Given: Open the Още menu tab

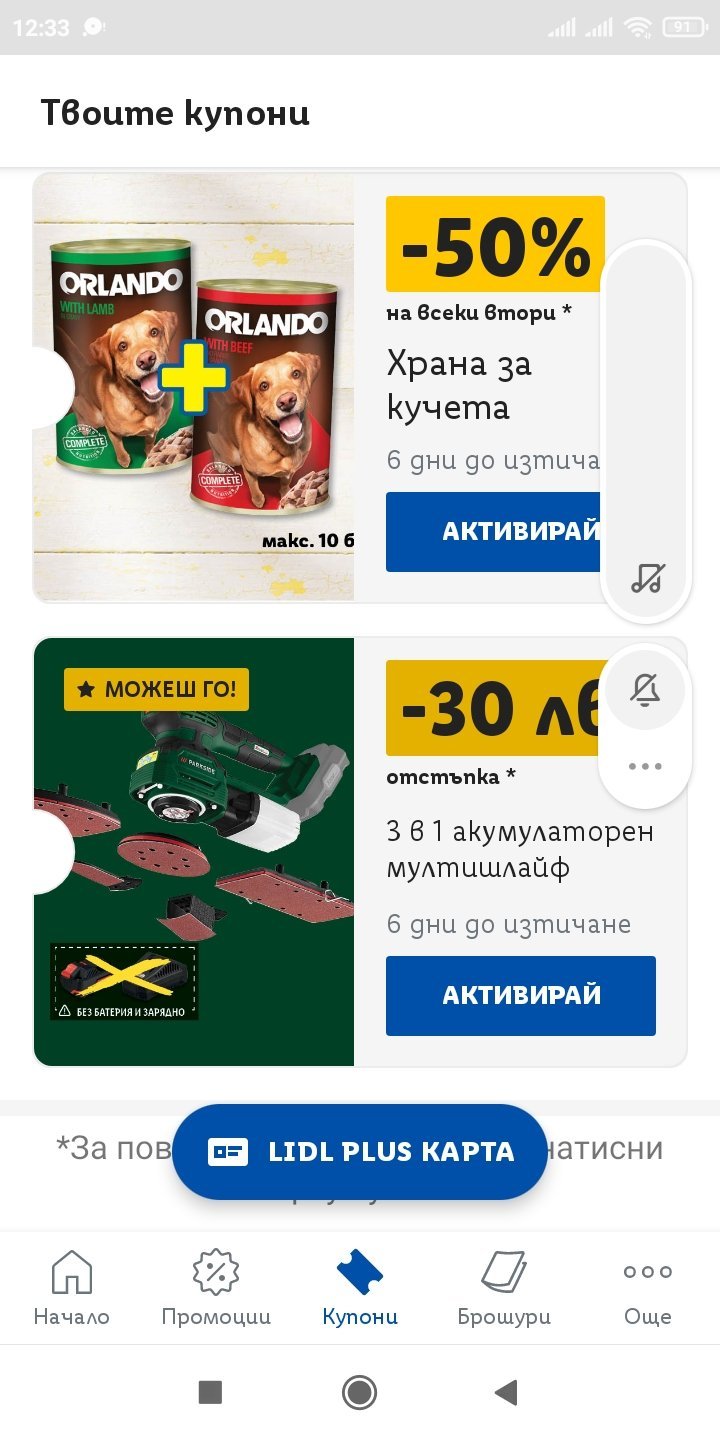Looking at the screenshot, I should pos(647,1288).
